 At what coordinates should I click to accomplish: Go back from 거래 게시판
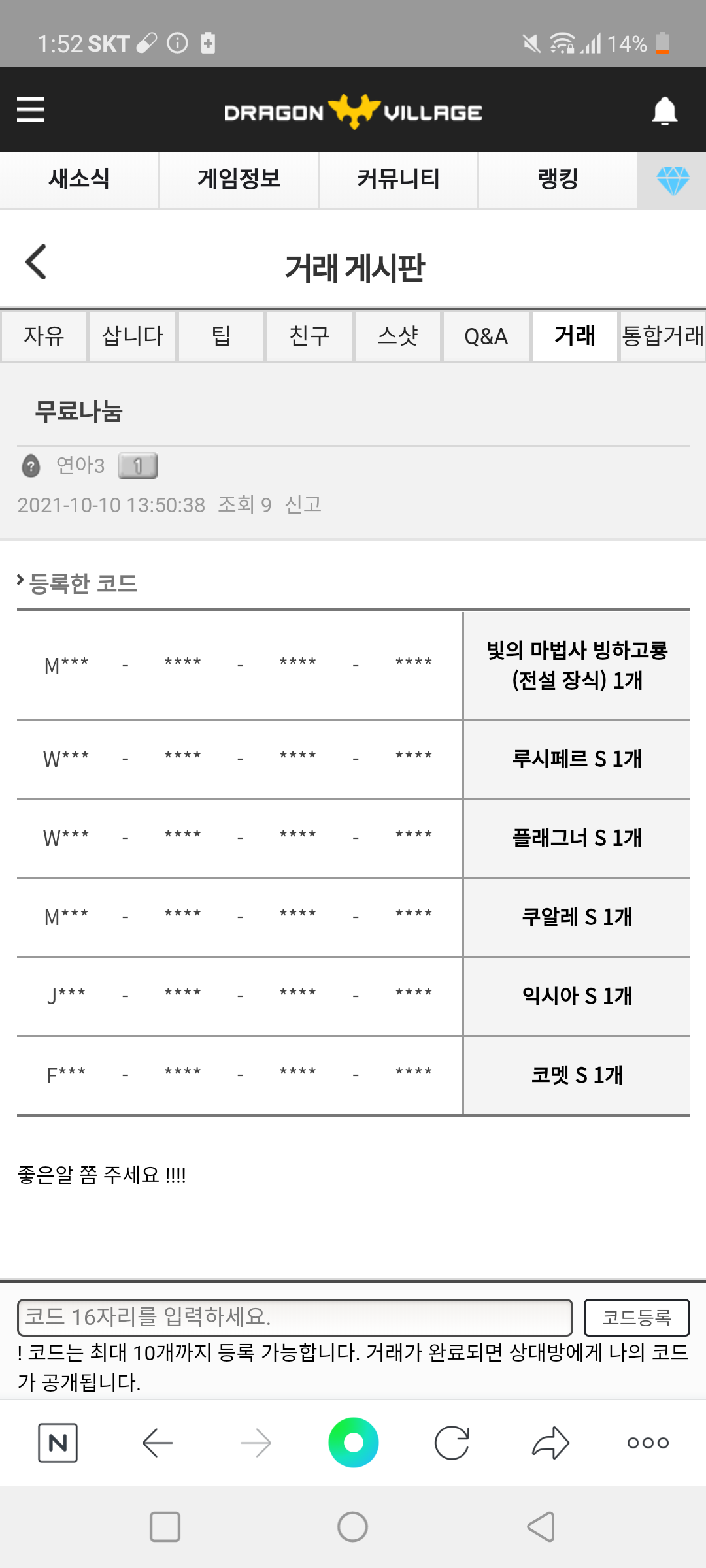37,262
